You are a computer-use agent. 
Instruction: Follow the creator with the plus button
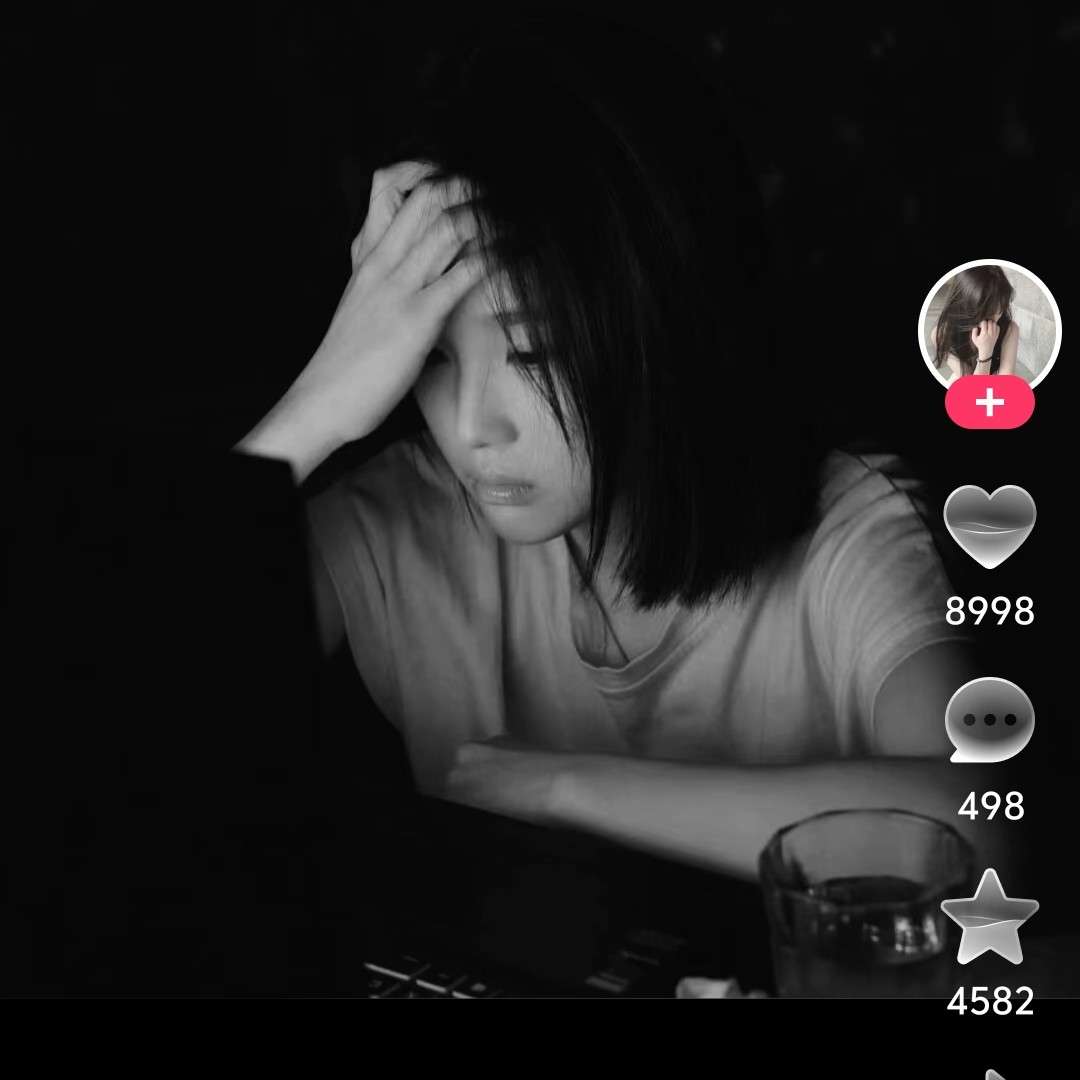pos(989,403)
